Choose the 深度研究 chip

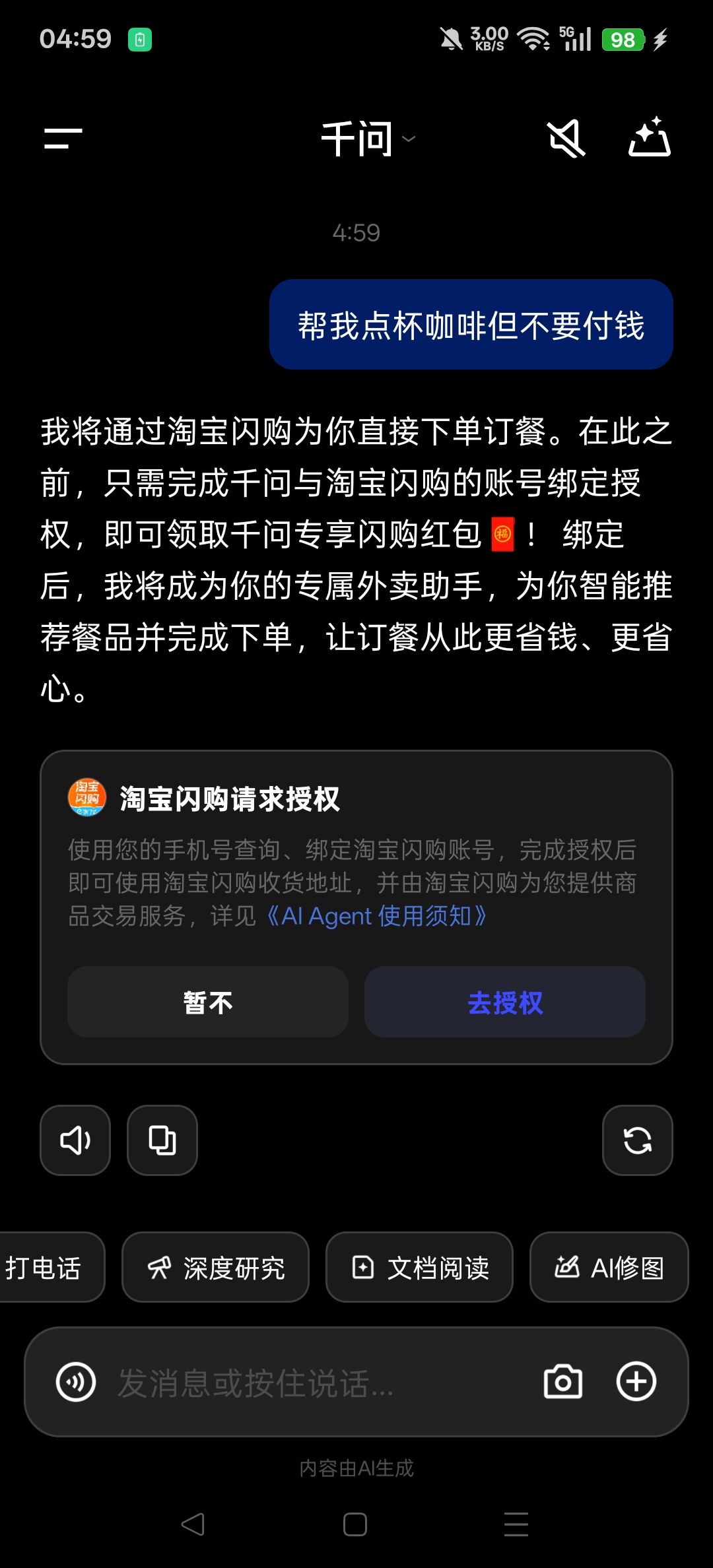point(215,1267)
